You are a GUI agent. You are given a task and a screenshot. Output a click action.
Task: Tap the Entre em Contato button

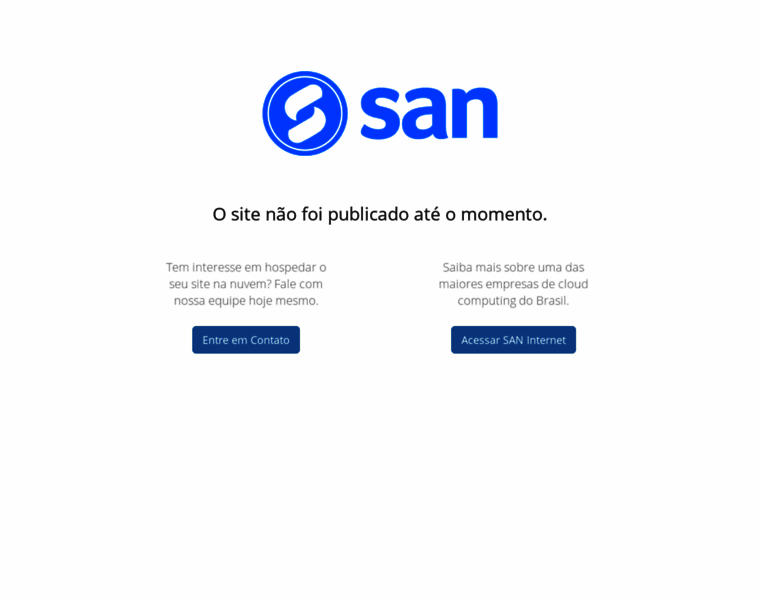tap(246, 340)
